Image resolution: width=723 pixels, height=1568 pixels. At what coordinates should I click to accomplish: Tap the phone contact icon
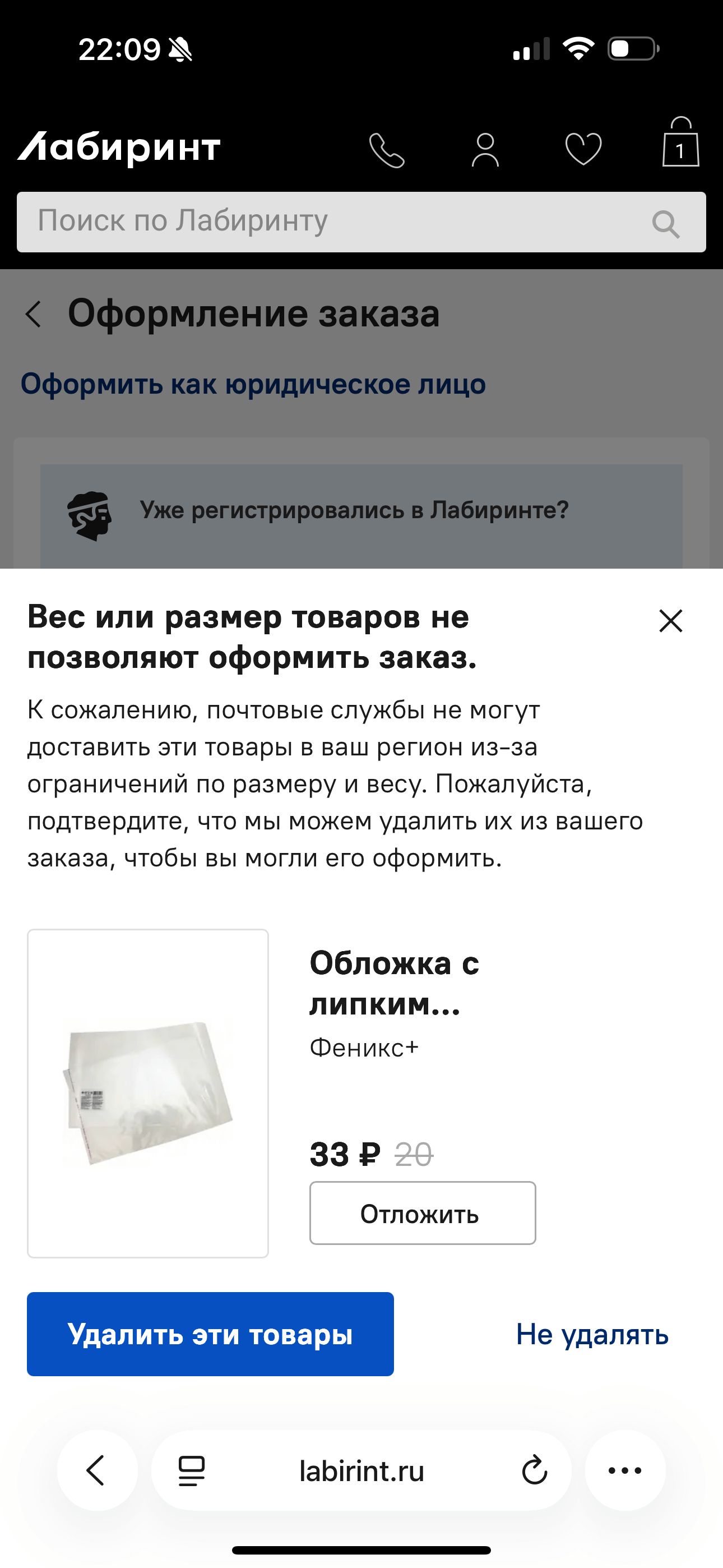click(387, 150)
